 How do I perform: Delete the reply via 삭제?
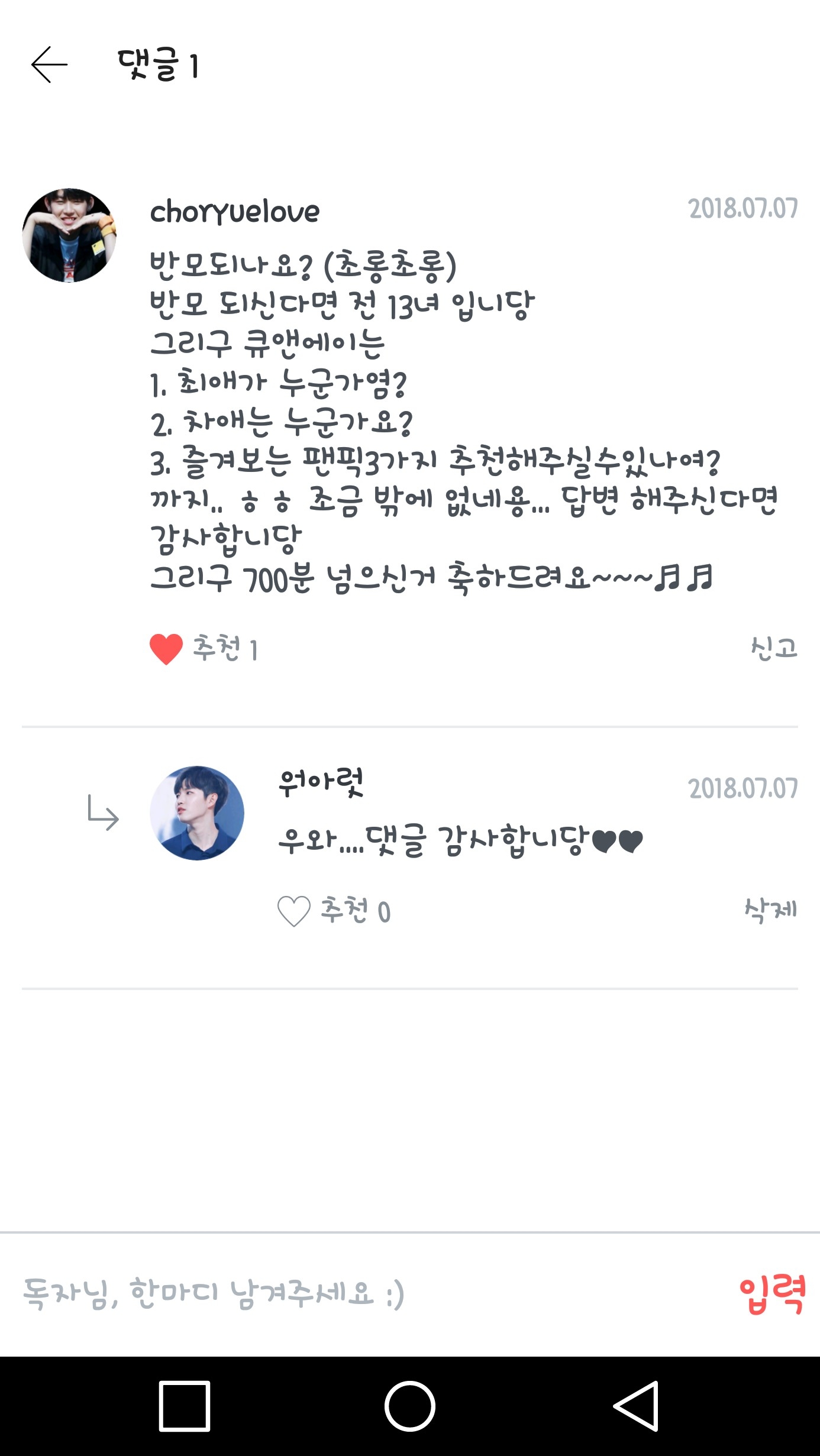[770, 910]
